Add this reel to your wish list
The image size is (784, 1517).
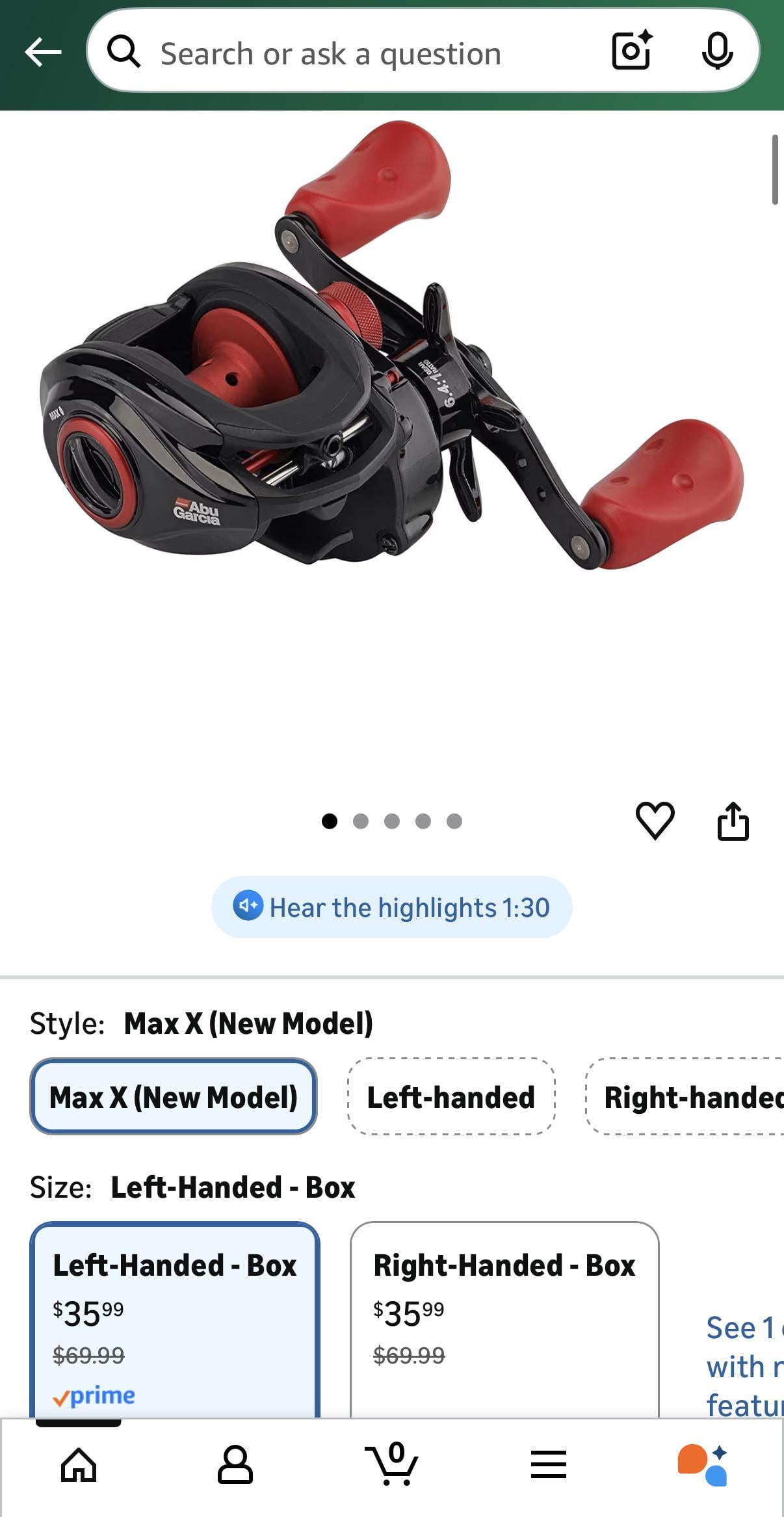pyautogui.click(x=655, y=821)
